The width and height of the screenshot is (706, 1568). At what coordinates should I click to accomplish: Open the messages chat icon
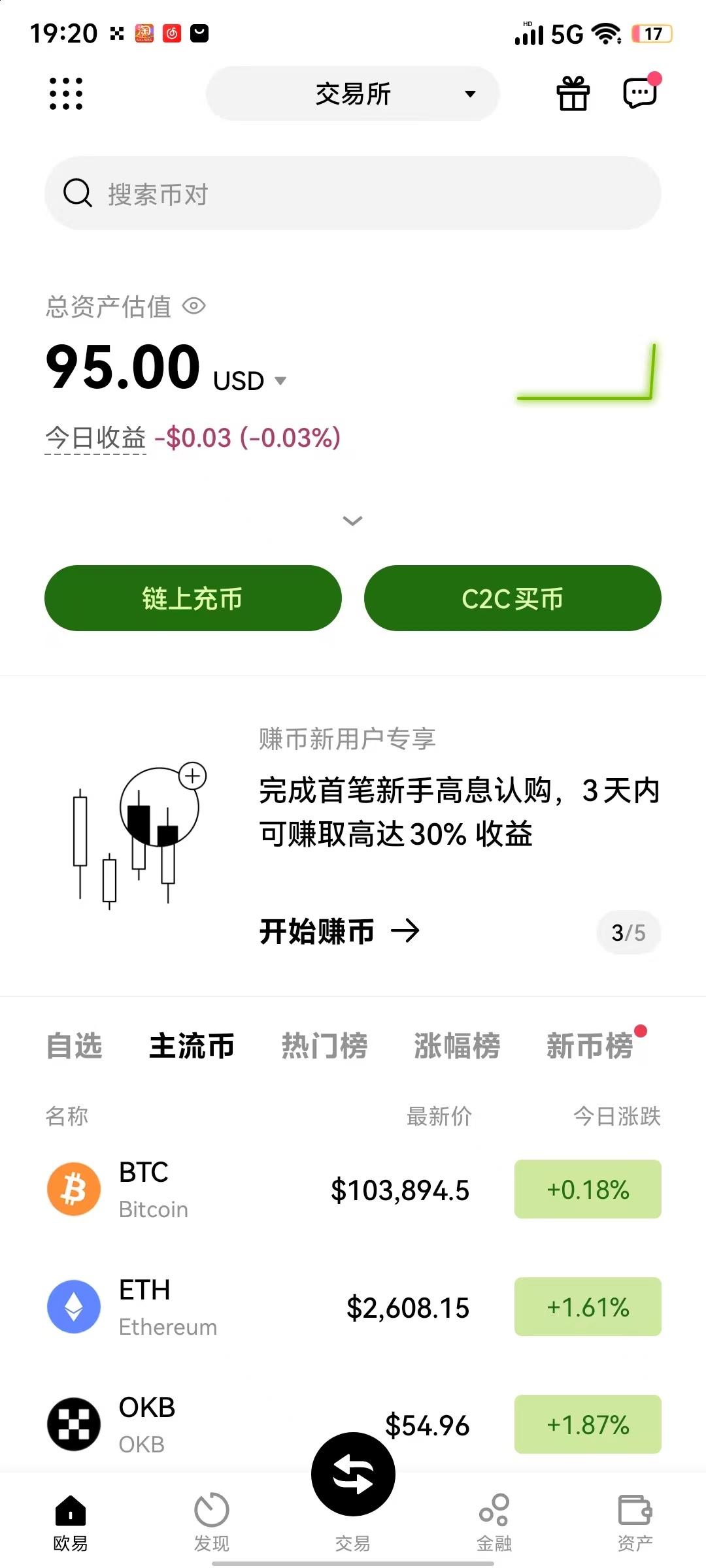coord(640,93)
